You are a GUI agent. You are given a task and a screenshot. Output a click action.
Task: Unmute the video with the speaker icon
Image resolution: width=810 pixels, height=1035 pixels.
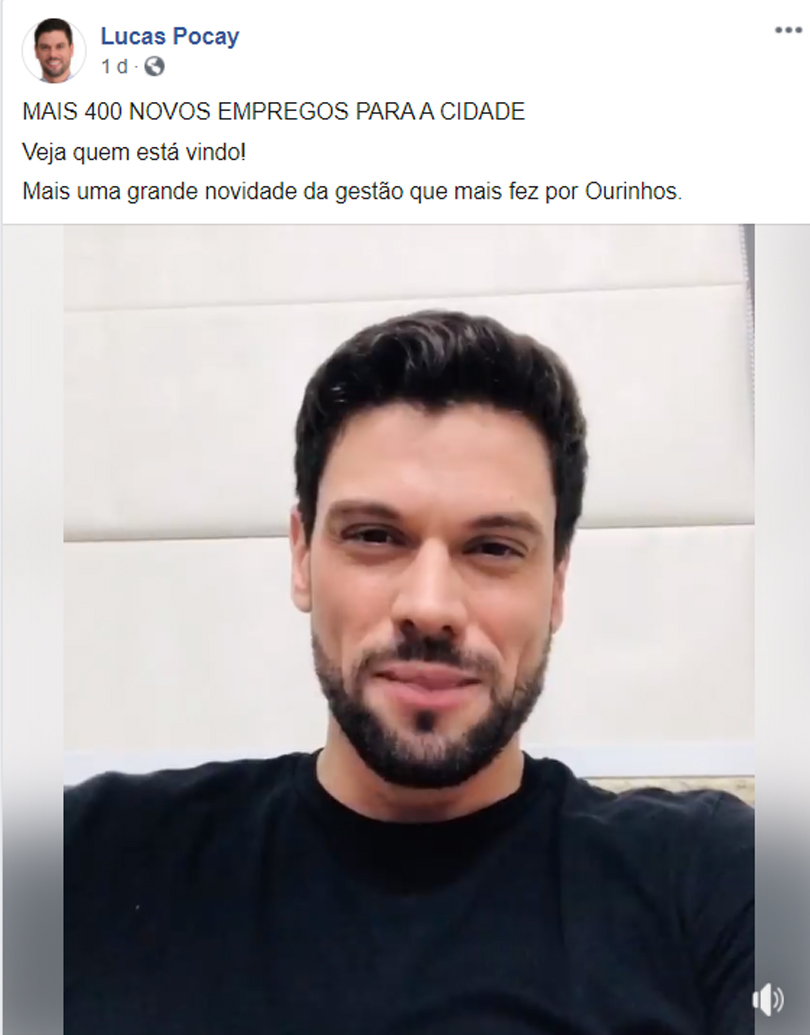(767, 1000)
